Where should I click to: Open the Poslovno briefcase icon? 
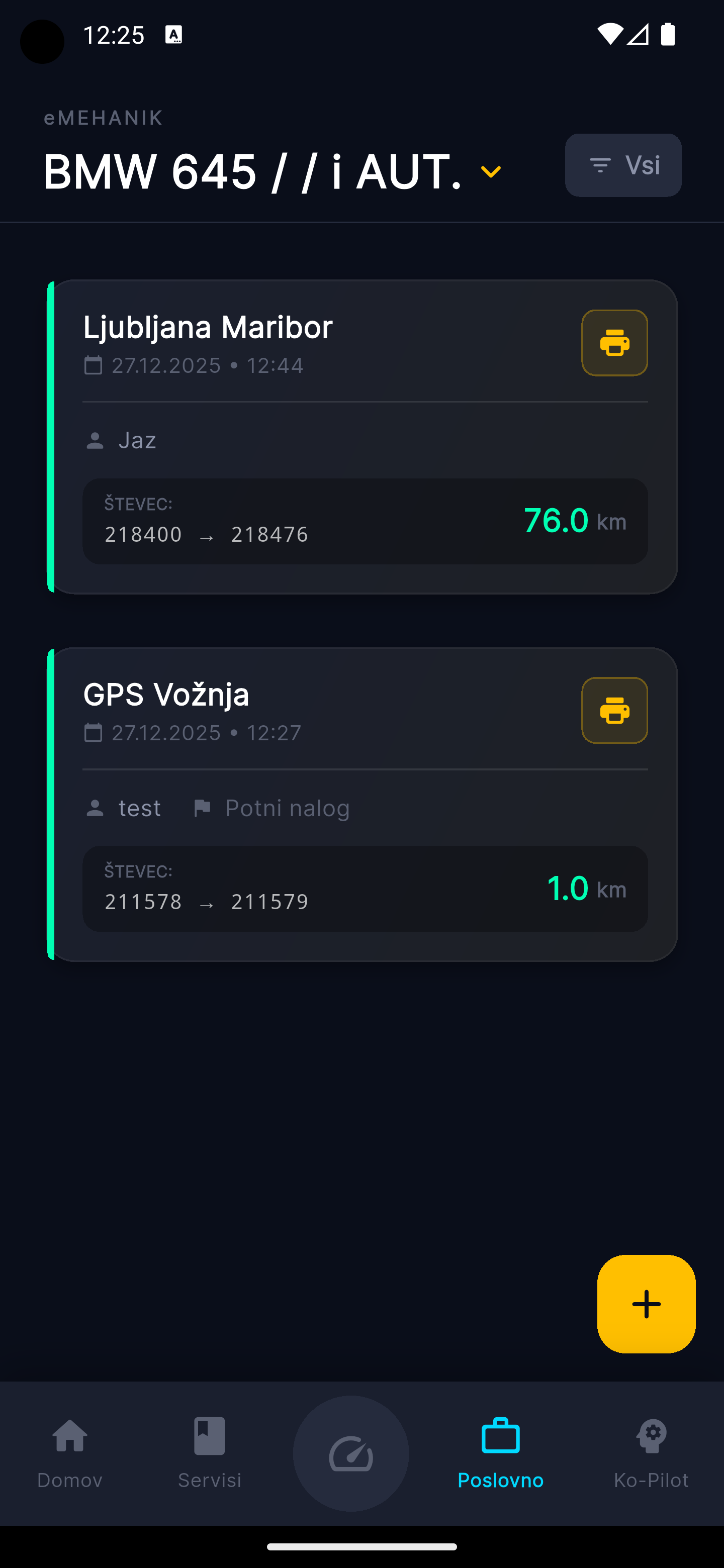(x=500, y=1436)
